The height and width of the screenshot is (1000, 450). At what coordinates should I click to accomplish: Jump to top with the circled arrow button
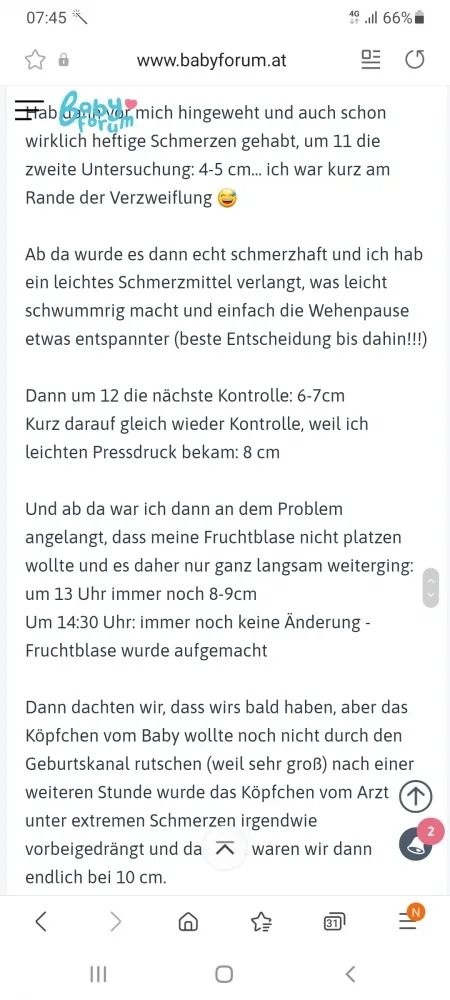416,796
